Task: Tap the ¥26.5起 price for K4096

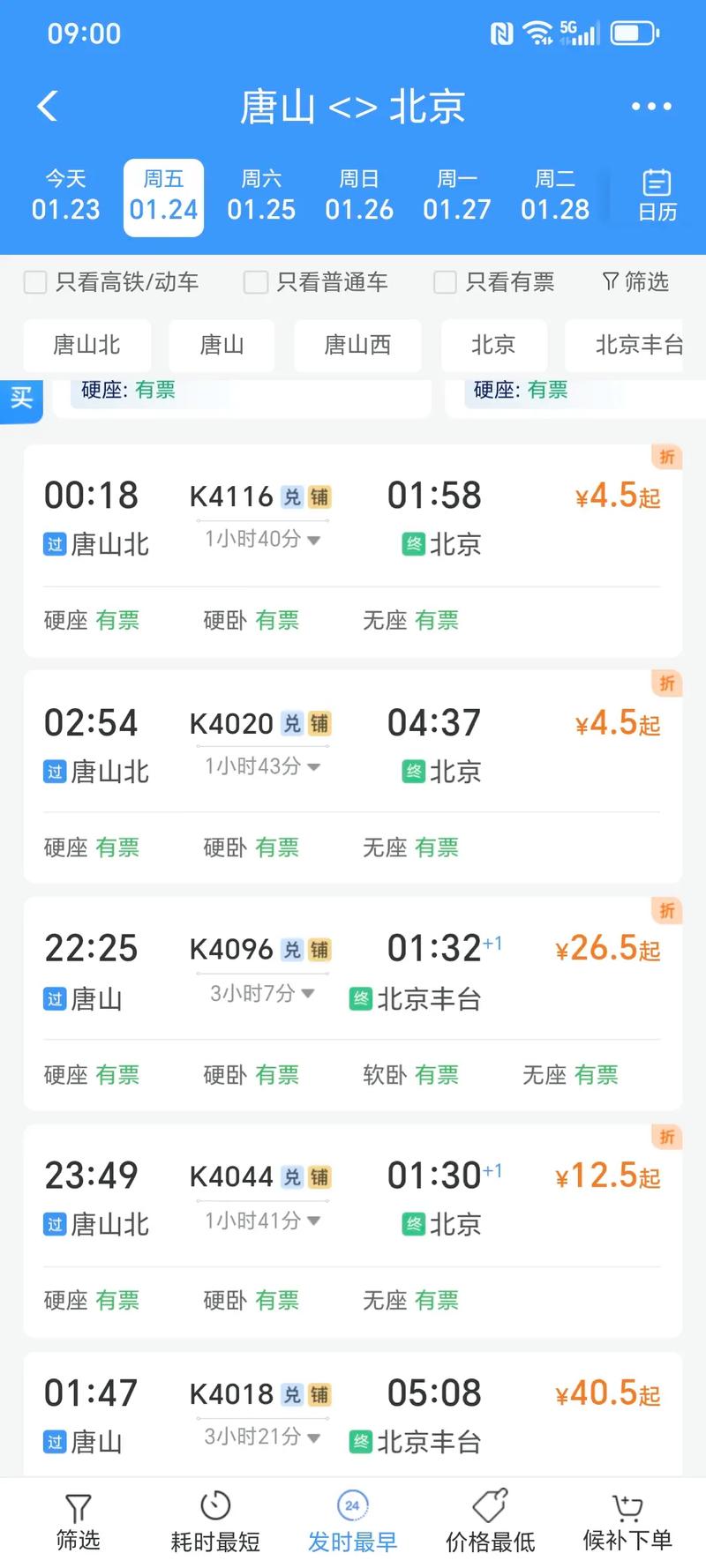Action: coord(607,948)
